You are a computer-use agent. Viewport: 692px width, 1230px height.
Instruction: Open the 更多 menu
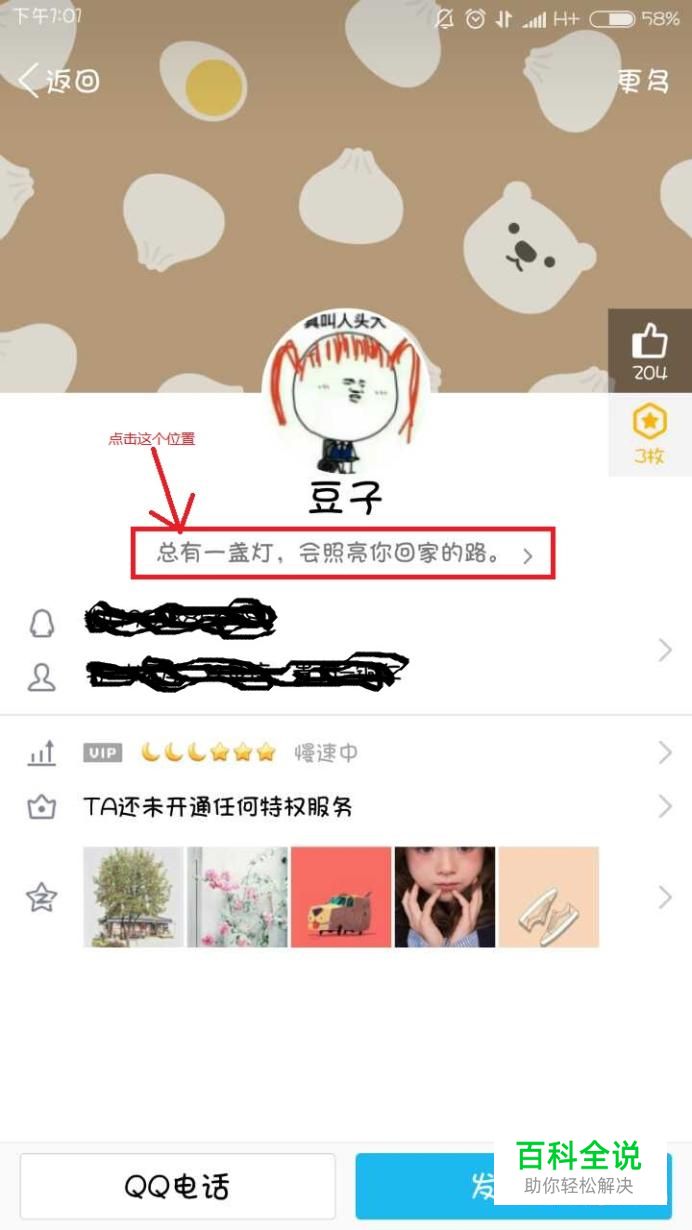642,80
